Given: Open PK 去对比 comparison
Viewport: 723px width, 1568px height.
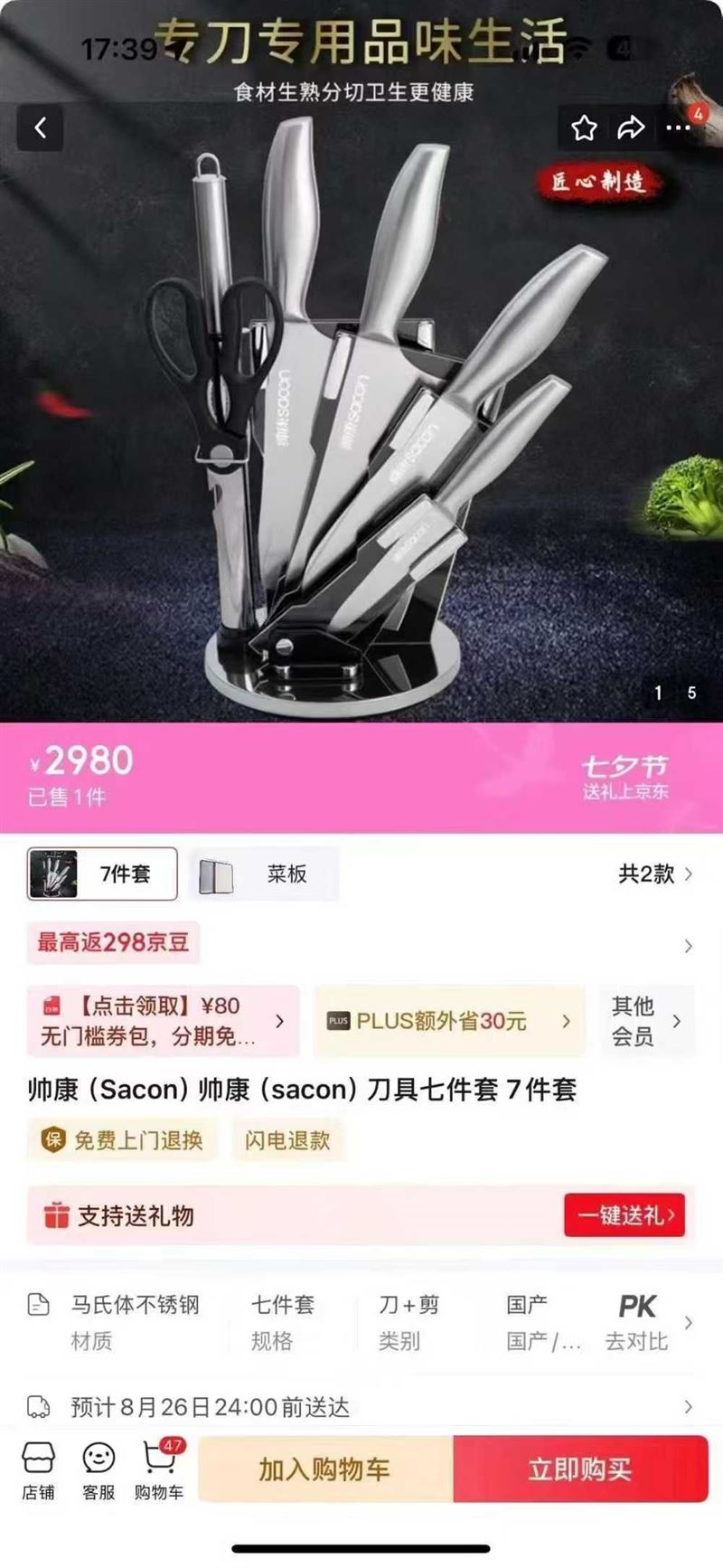Looking at the screenshot, I should tap(638, 1322).
